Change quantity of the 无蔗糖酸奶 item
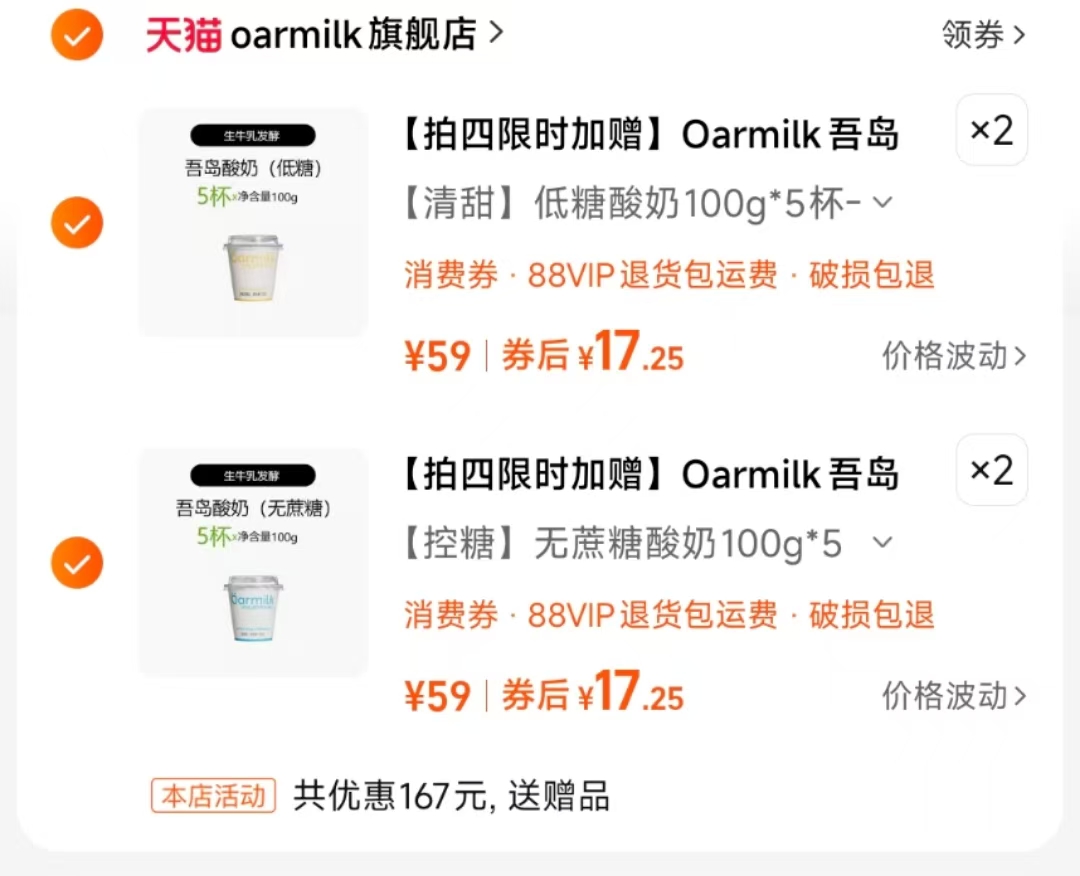Viewport: 1080px width, 876px height. [x=991, y=470]
